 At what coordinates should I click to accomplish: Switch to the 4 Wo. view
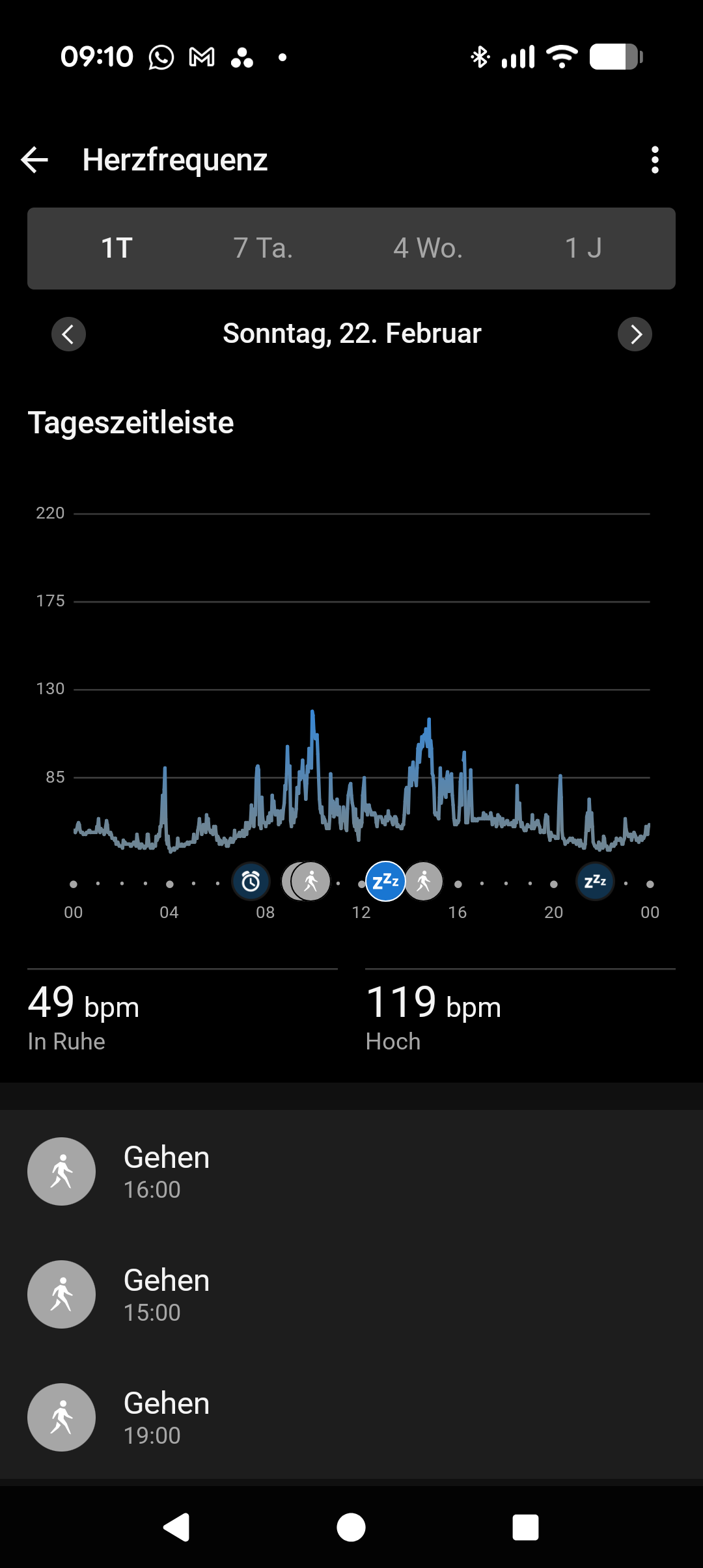pyautogui.click(x=428, y=249)
